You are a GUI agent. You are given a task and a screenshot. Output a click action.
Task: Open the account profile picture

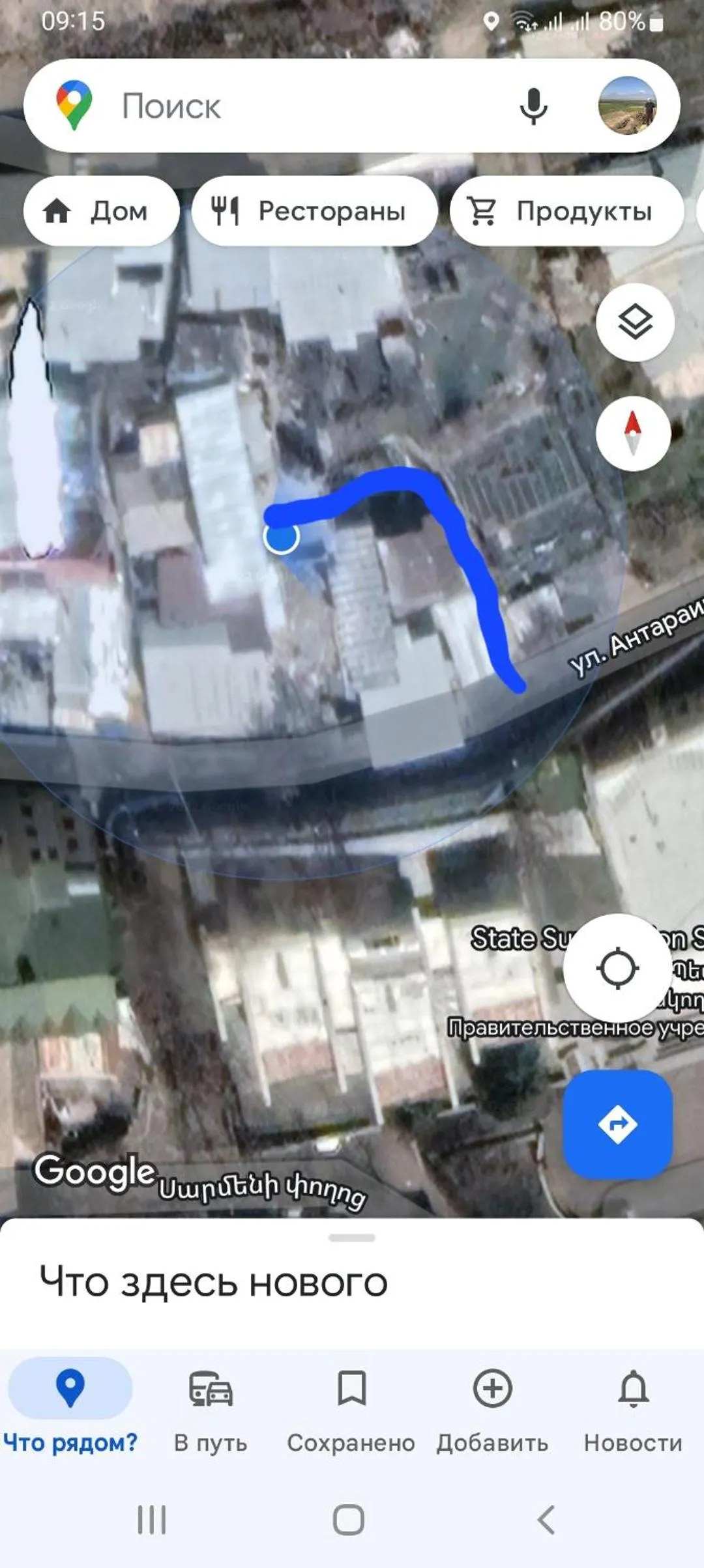tap(627, 106)
